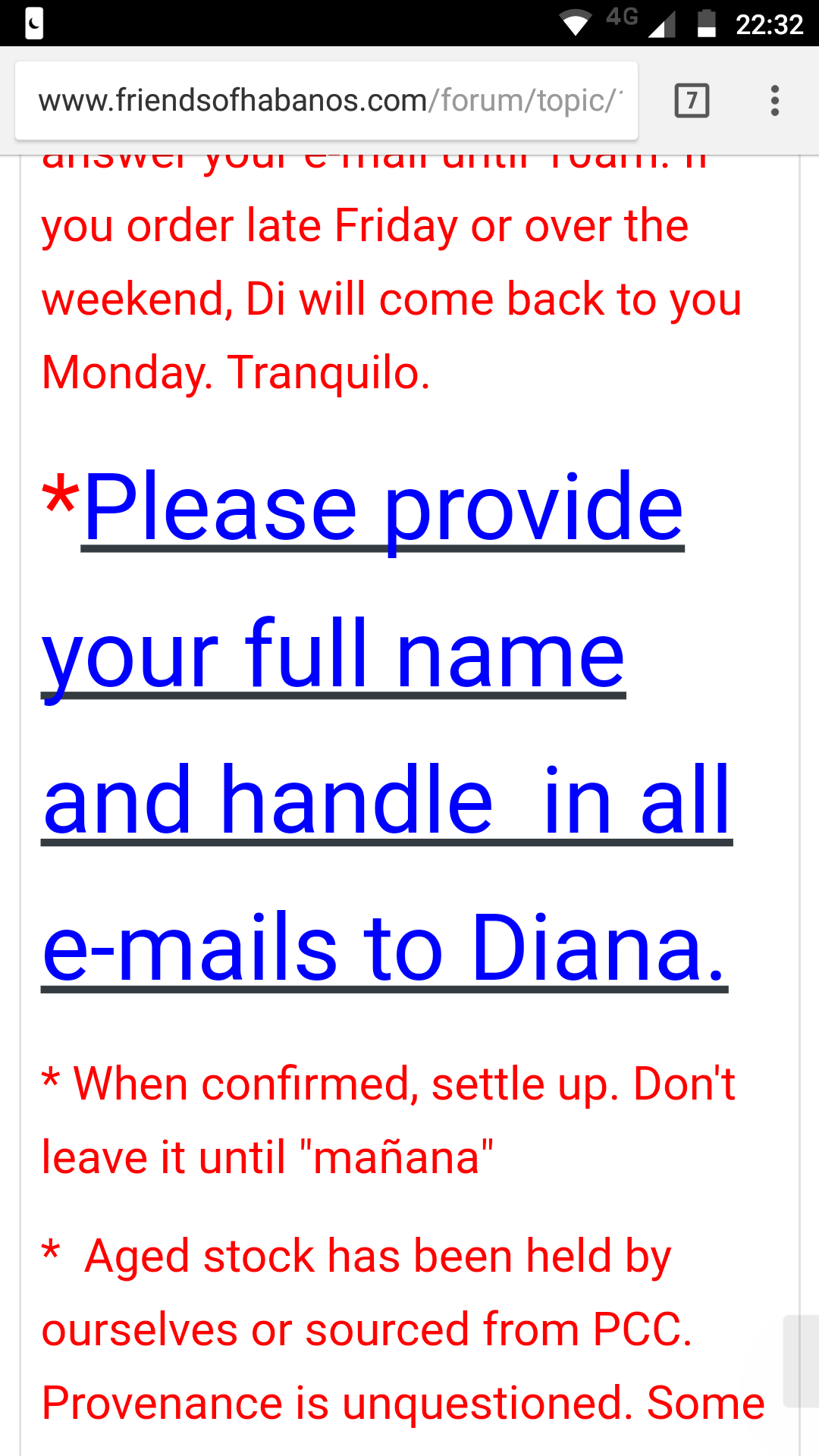
Task: Tap the friendsofhabanos.com address bar
Action: pyautogui.click(x=326, y=101)
